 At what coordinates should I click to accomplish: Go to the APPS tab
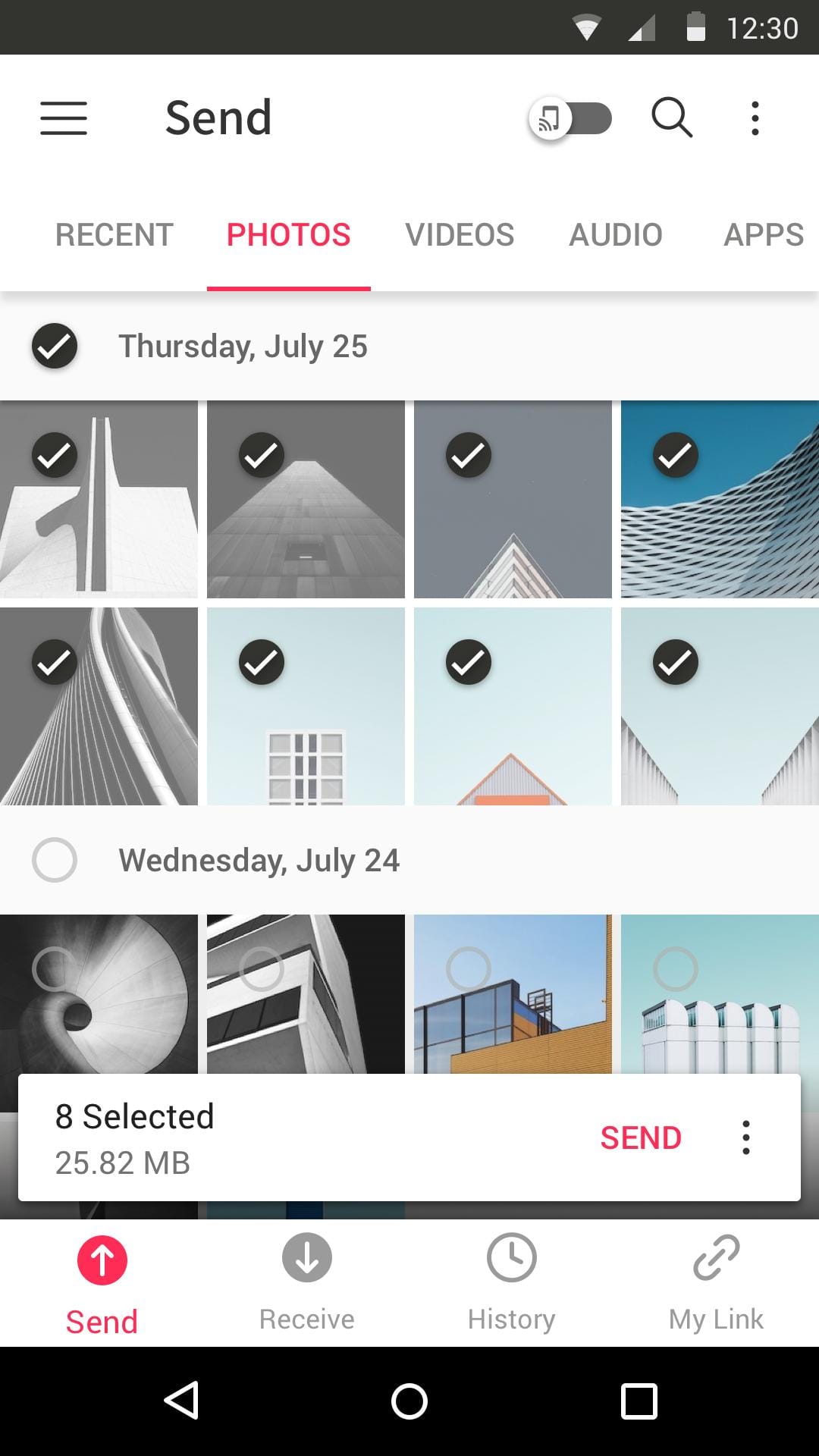763,235
